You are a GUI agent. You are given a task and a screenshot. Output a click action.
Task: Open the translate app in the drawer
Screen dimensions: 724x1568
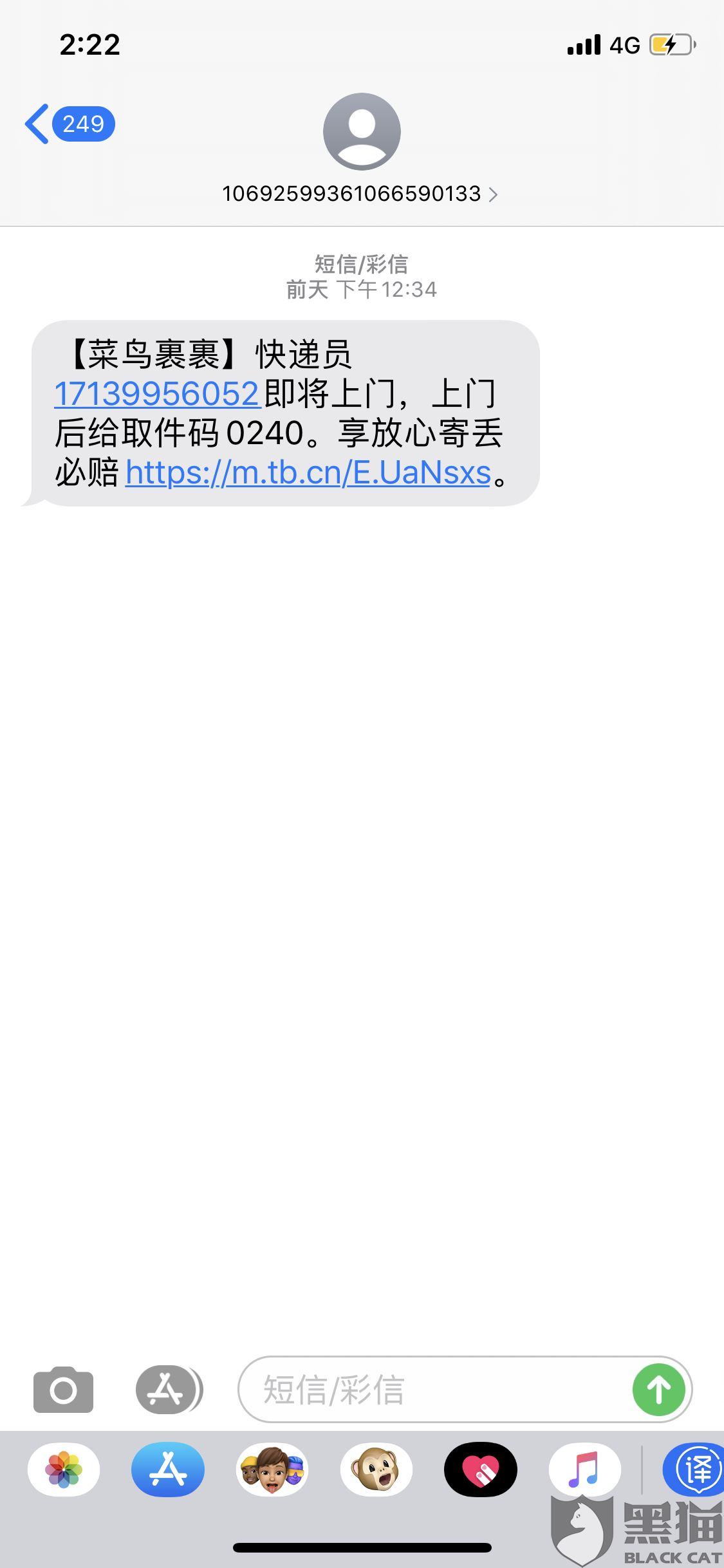pos(695,1470)
